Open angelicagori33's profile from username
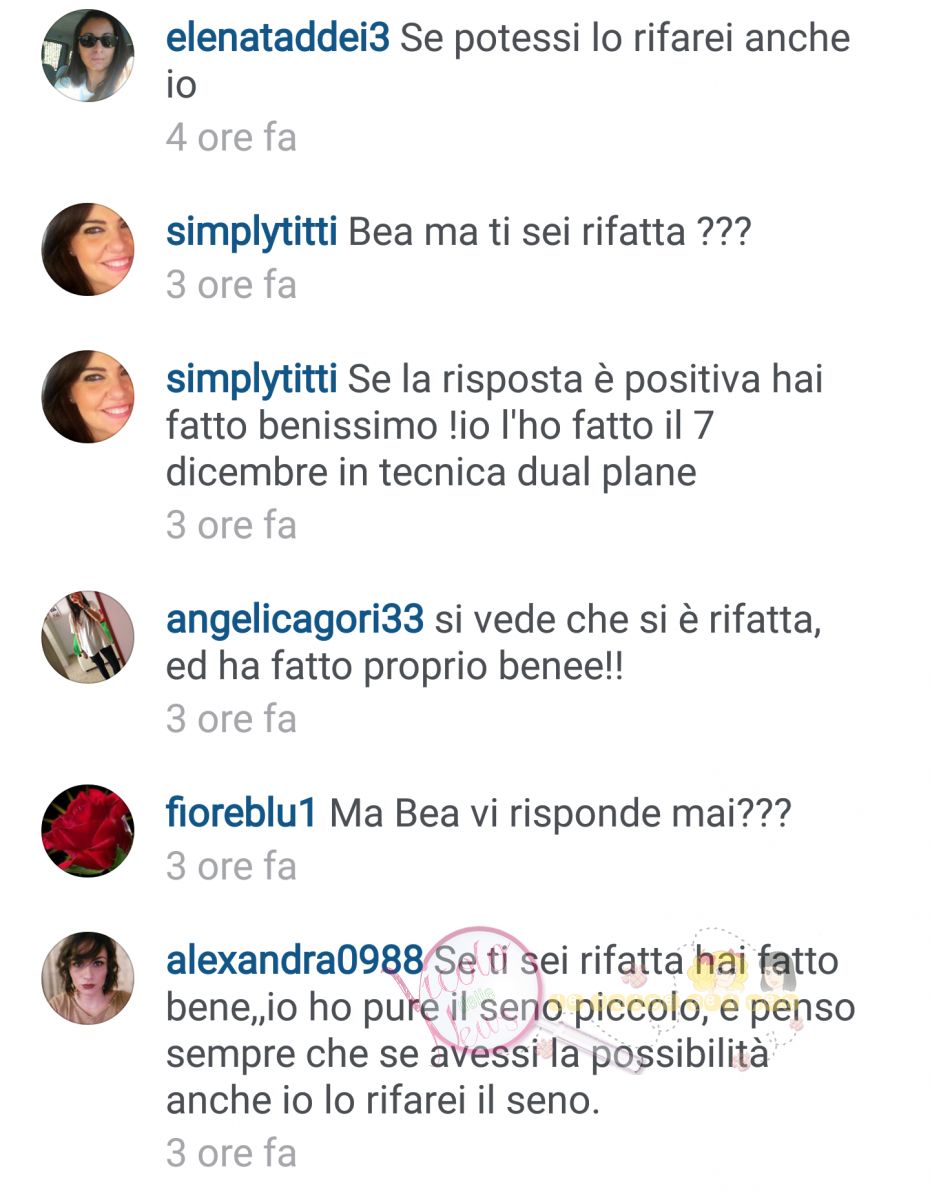 [x=295, y=621]
